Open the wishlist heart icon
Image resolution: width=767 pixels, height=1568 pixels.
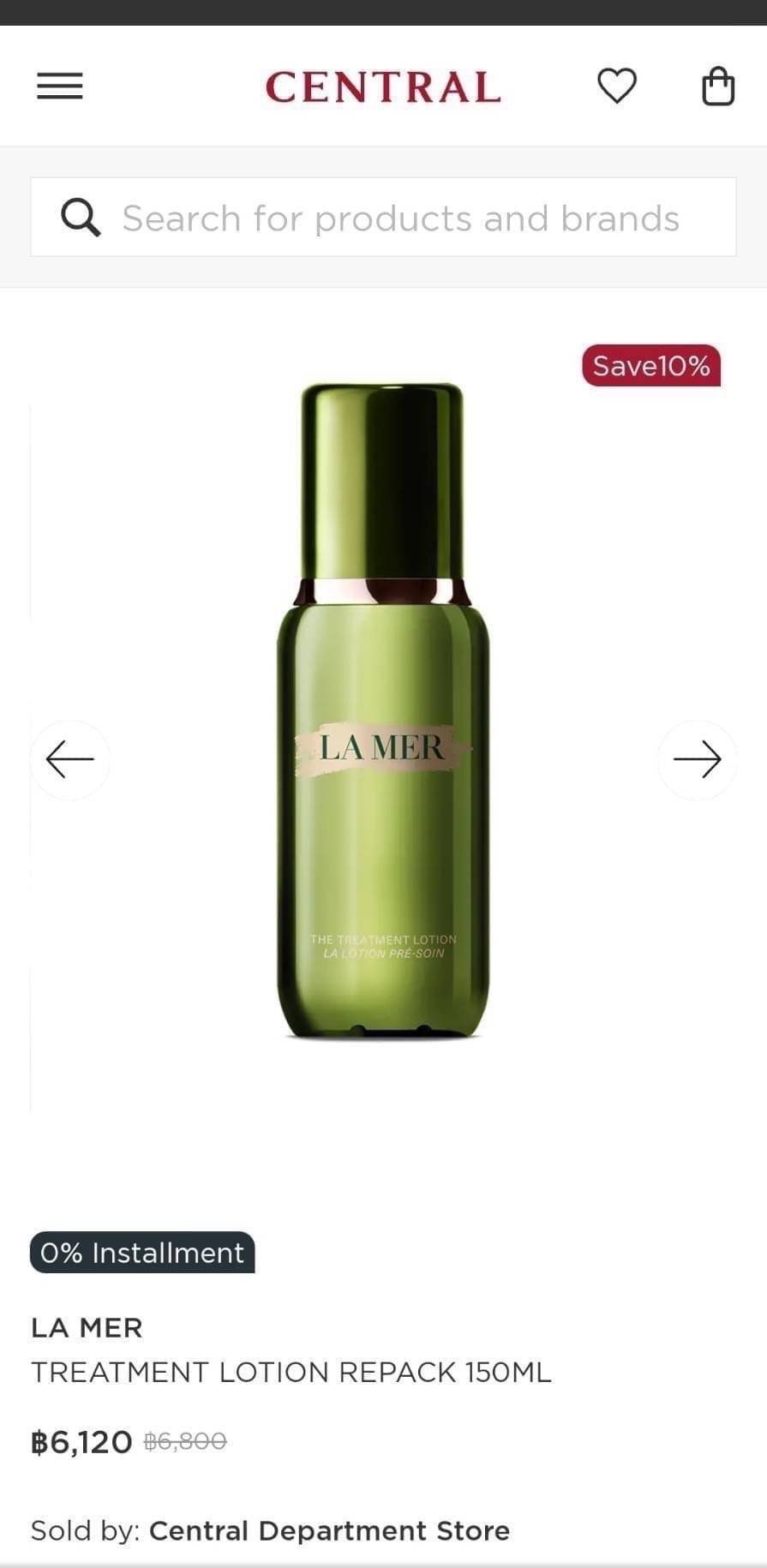tap(616, 86)
